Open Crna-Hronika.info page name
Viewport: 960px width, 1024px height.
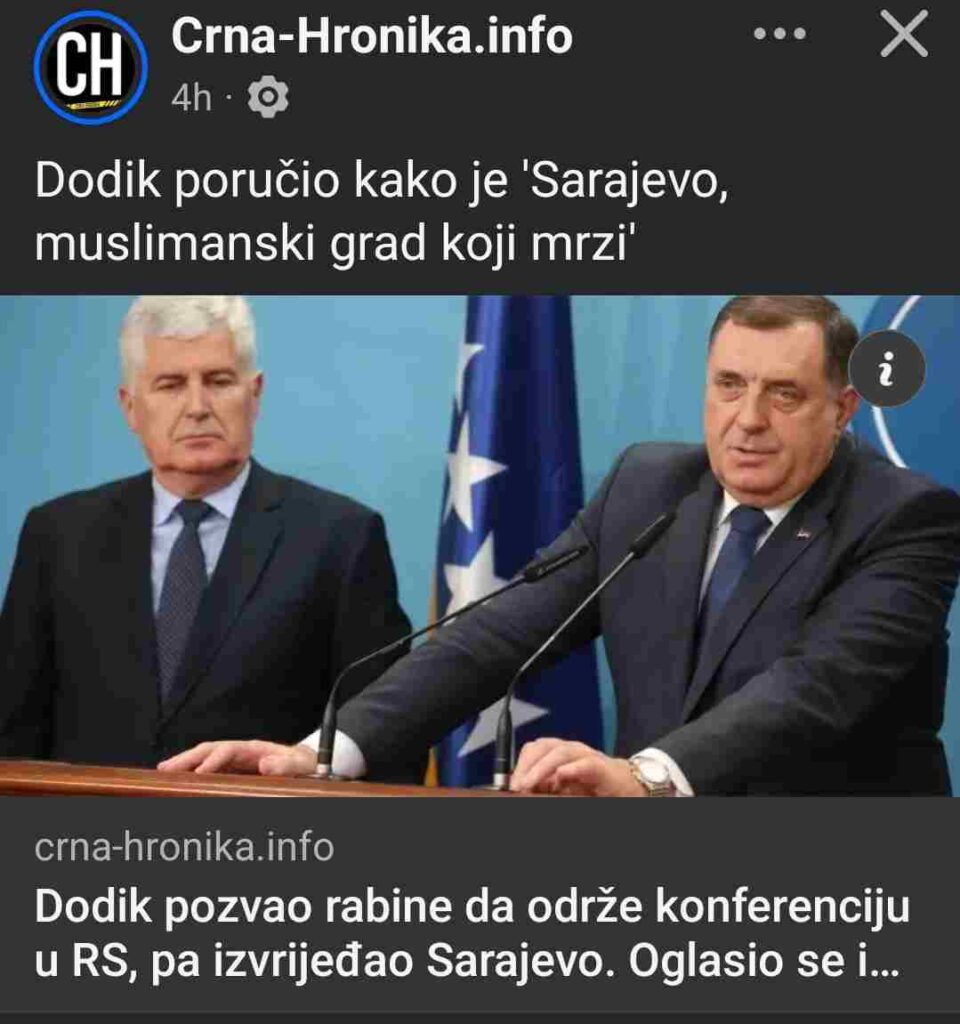[372, 38]
